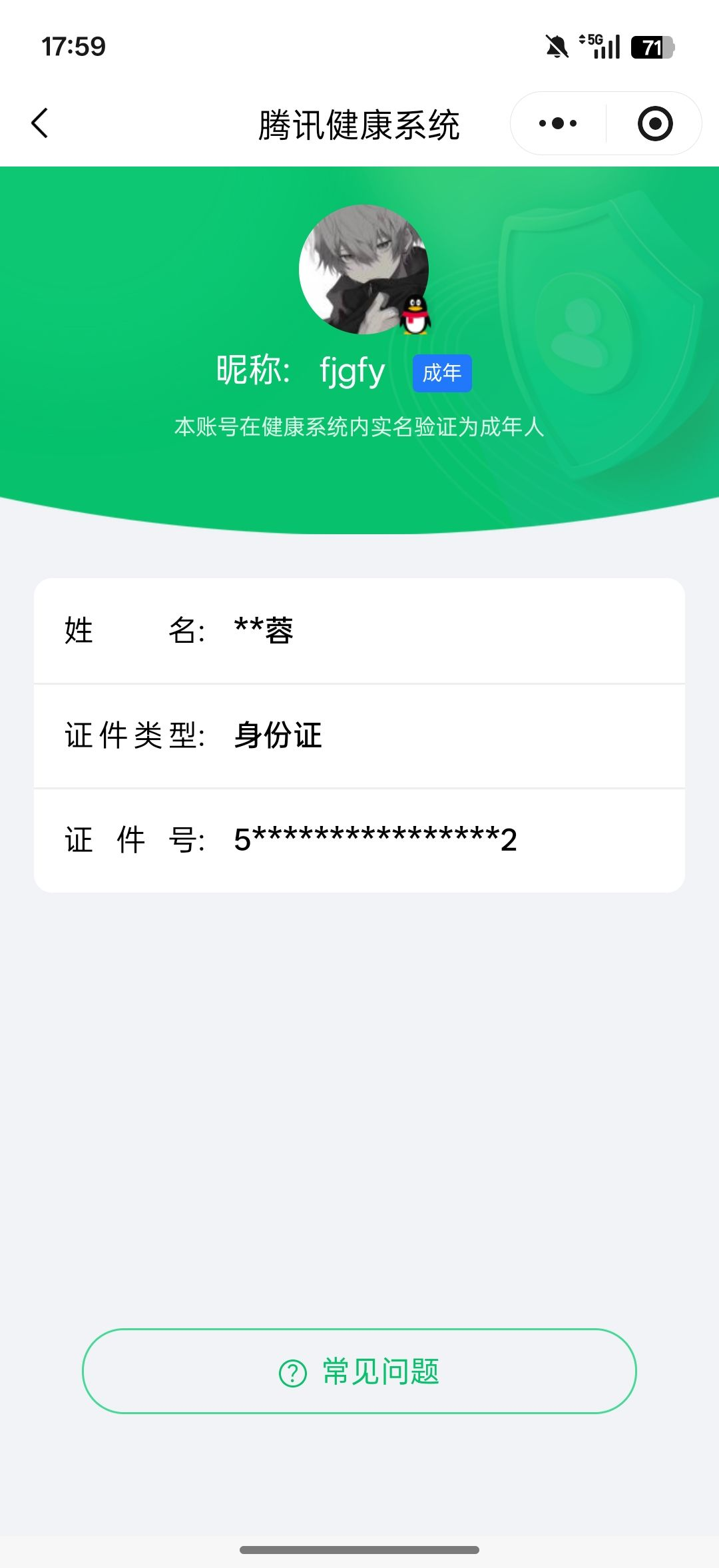Tap the home indicator bar at bottom

tap(359, 1549)
